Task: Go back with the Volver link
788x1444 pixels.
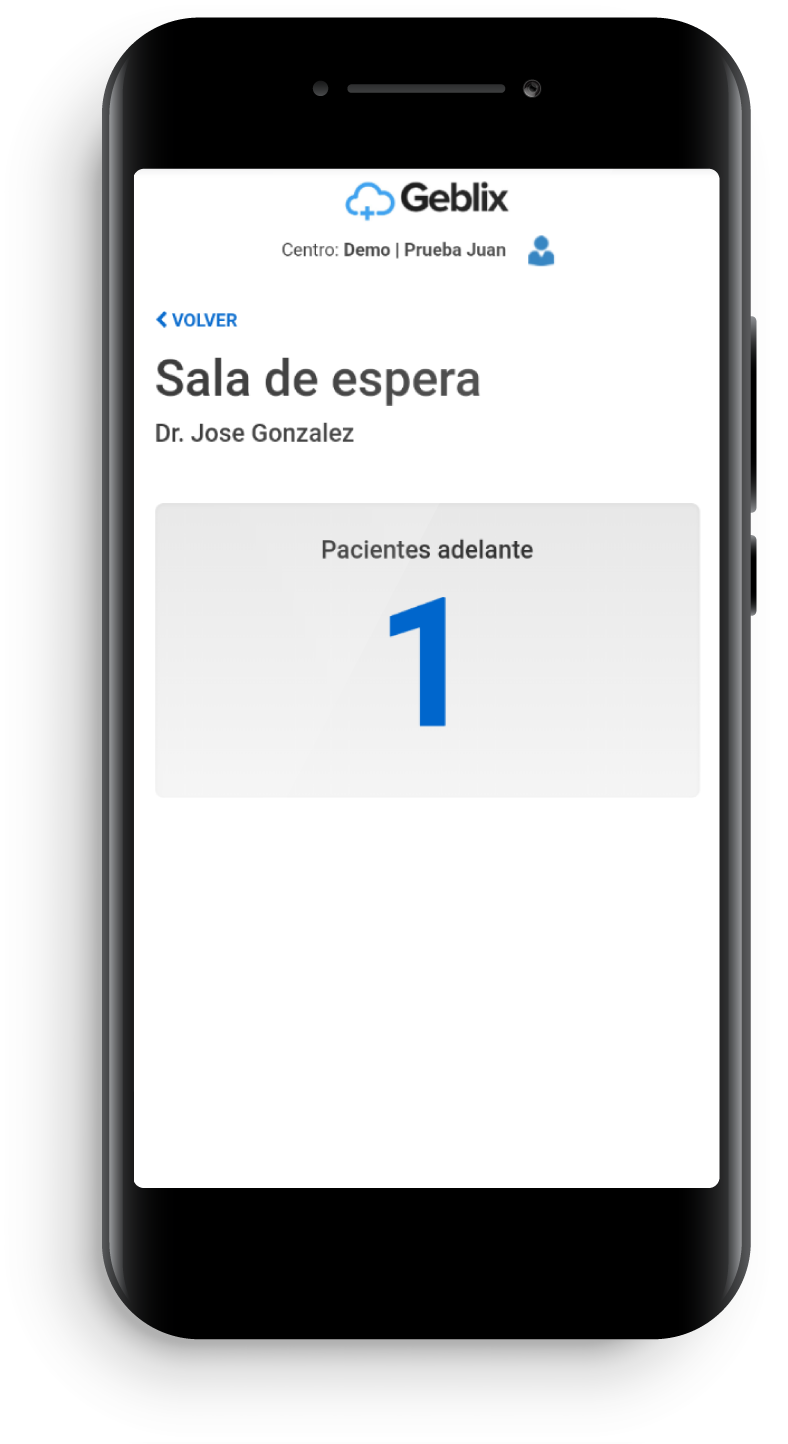Action: 197,320
